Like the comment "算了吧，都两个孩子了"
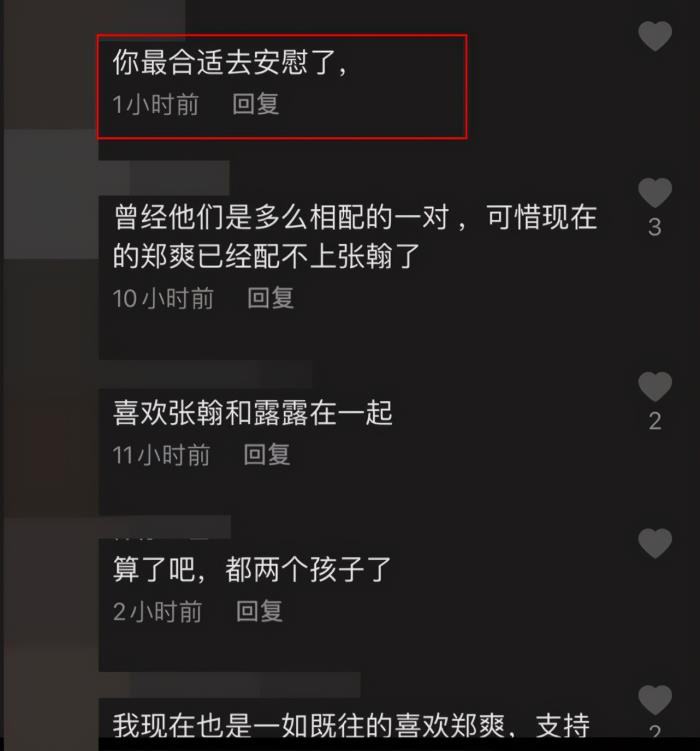 click(x=655, y=544)
